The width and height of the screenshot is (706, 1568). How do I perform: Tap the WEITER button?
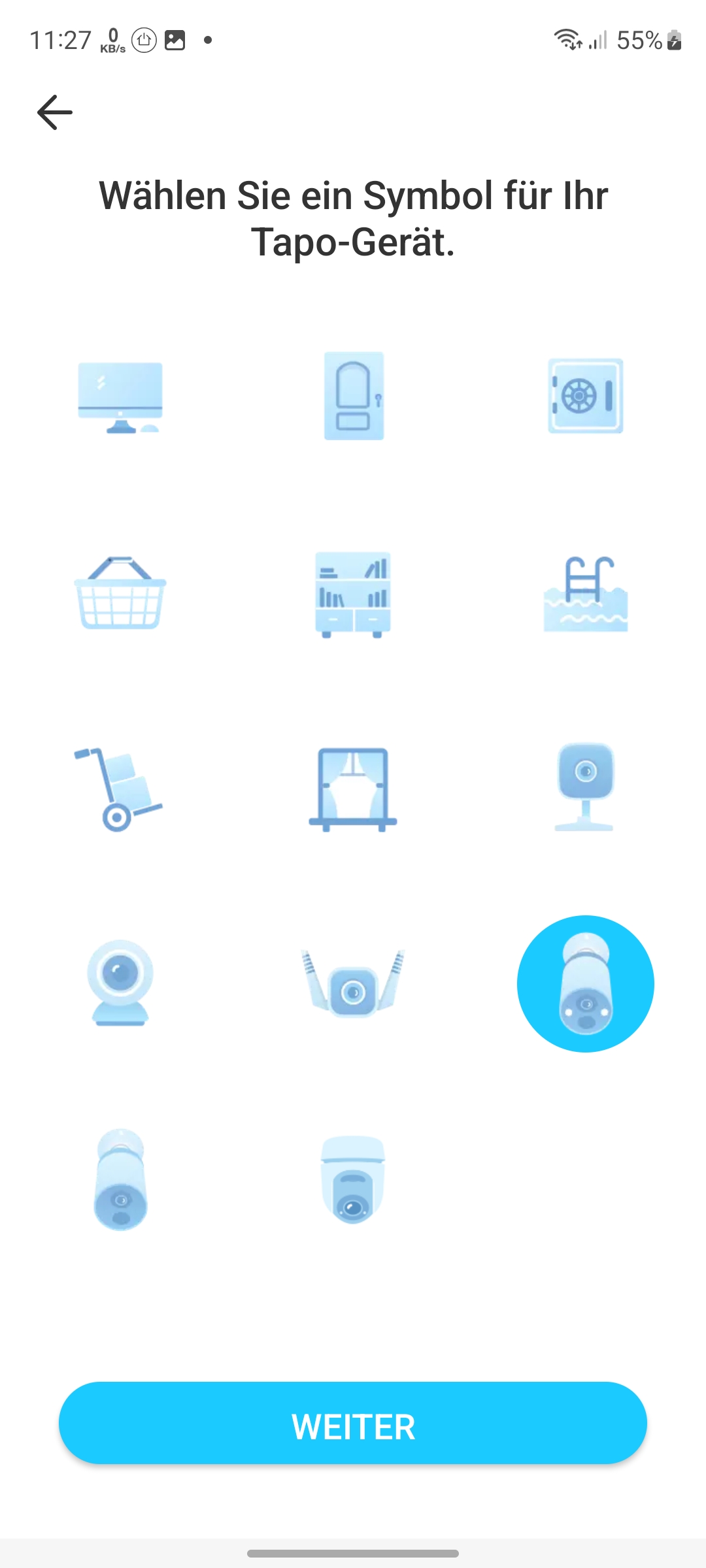click(x=353, y=1423)
